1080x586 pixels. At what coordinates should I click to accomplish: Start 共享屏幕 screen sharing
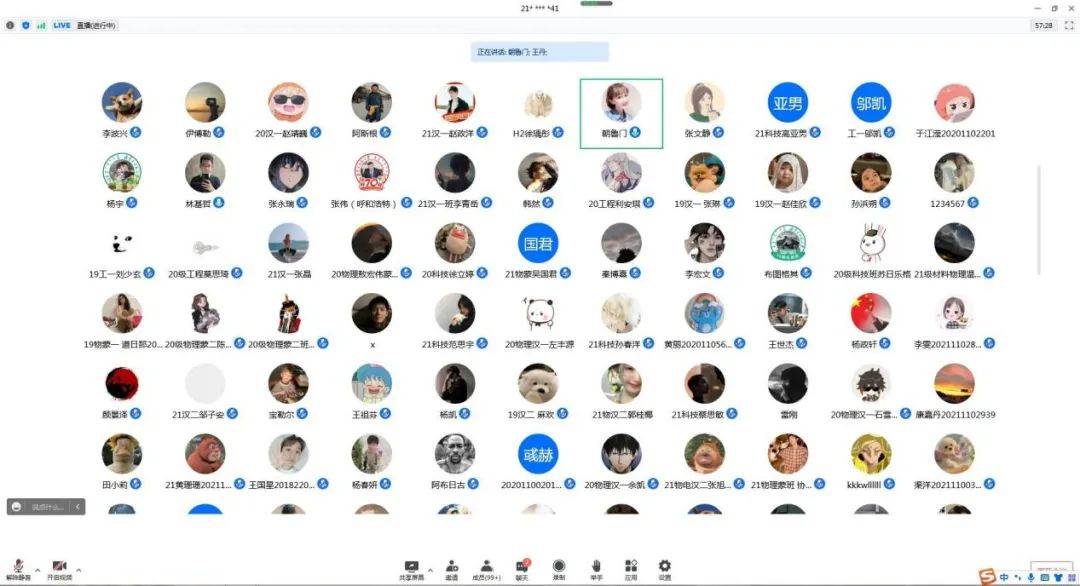click(411, 568)
